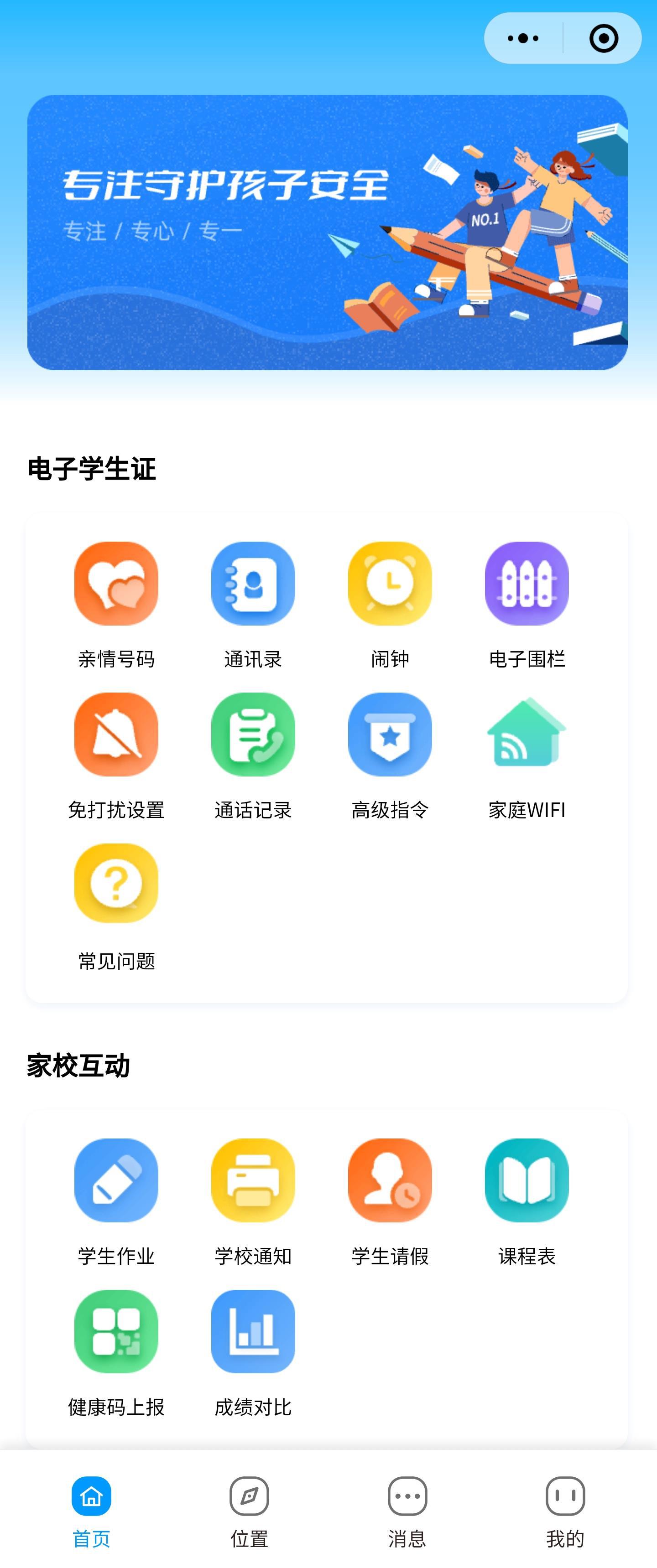Open the mini program more options menu
This screenshot has height=1568, width=657.
click(522, 38)
